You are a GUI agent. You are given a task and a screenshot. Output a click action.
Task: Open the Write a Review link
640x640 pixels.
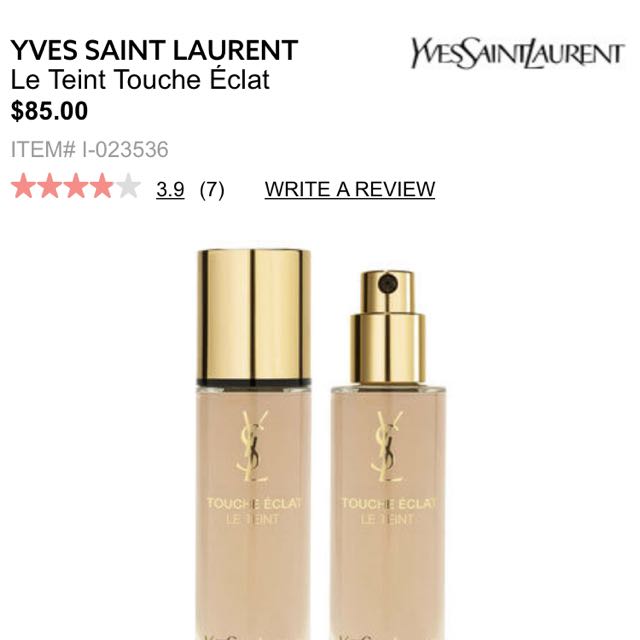coord(349,189)
